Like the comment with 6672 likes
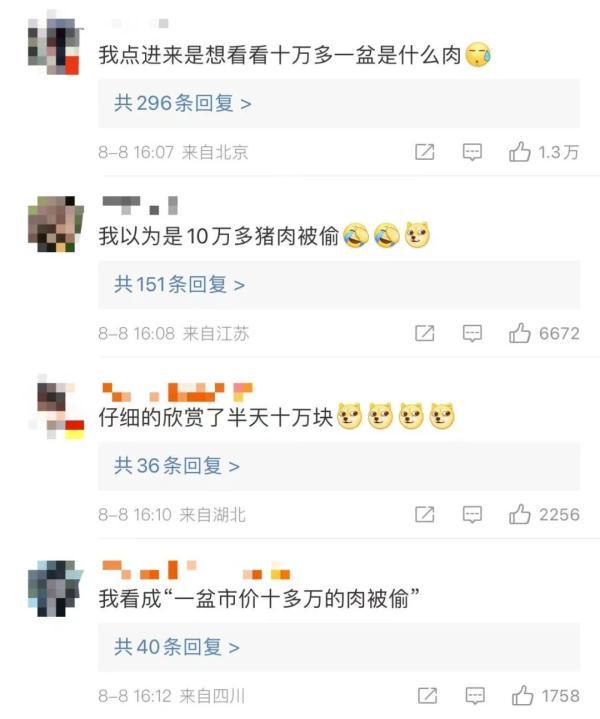The image size is (600, 719). coord(520,334)
